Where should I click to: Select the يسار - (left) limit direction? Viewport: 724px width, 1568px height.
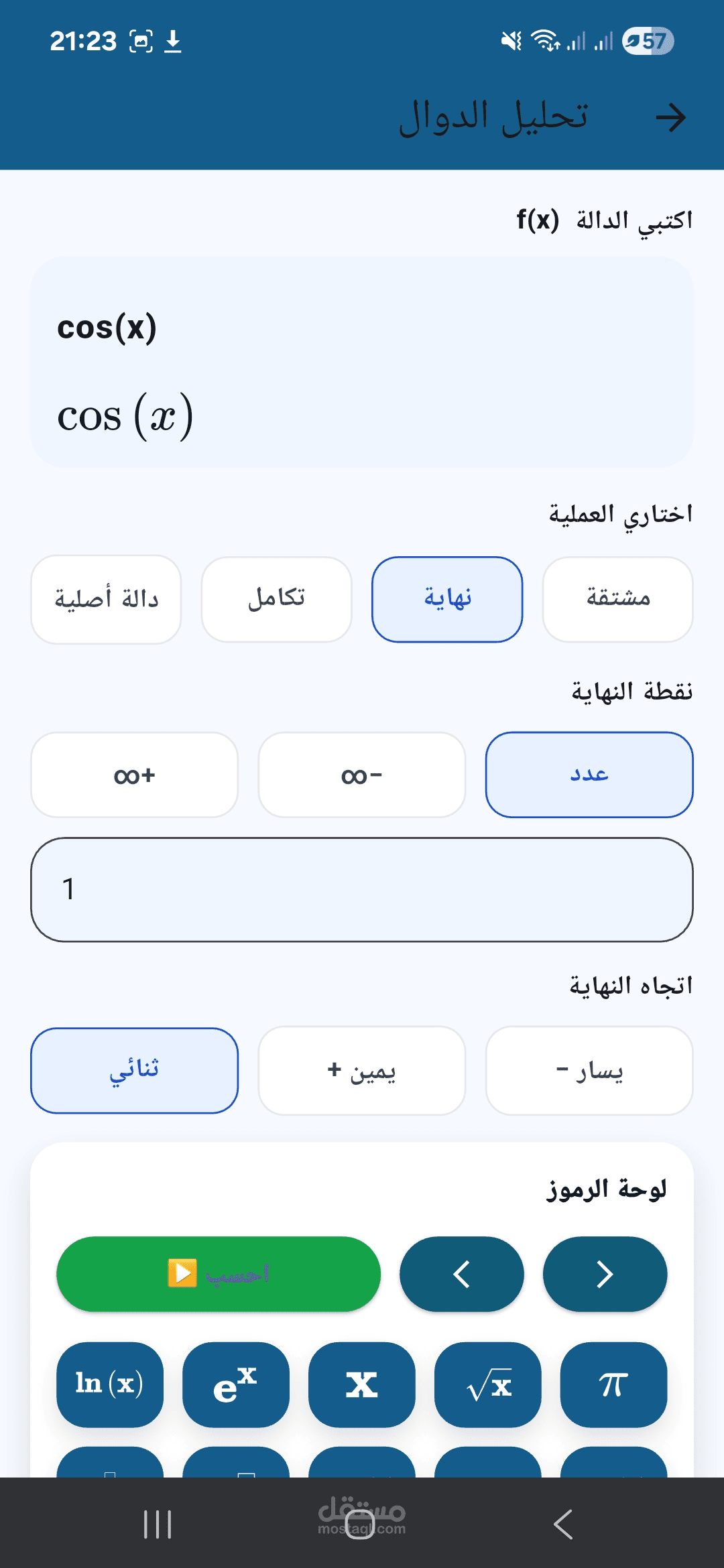coord(589,1070)
